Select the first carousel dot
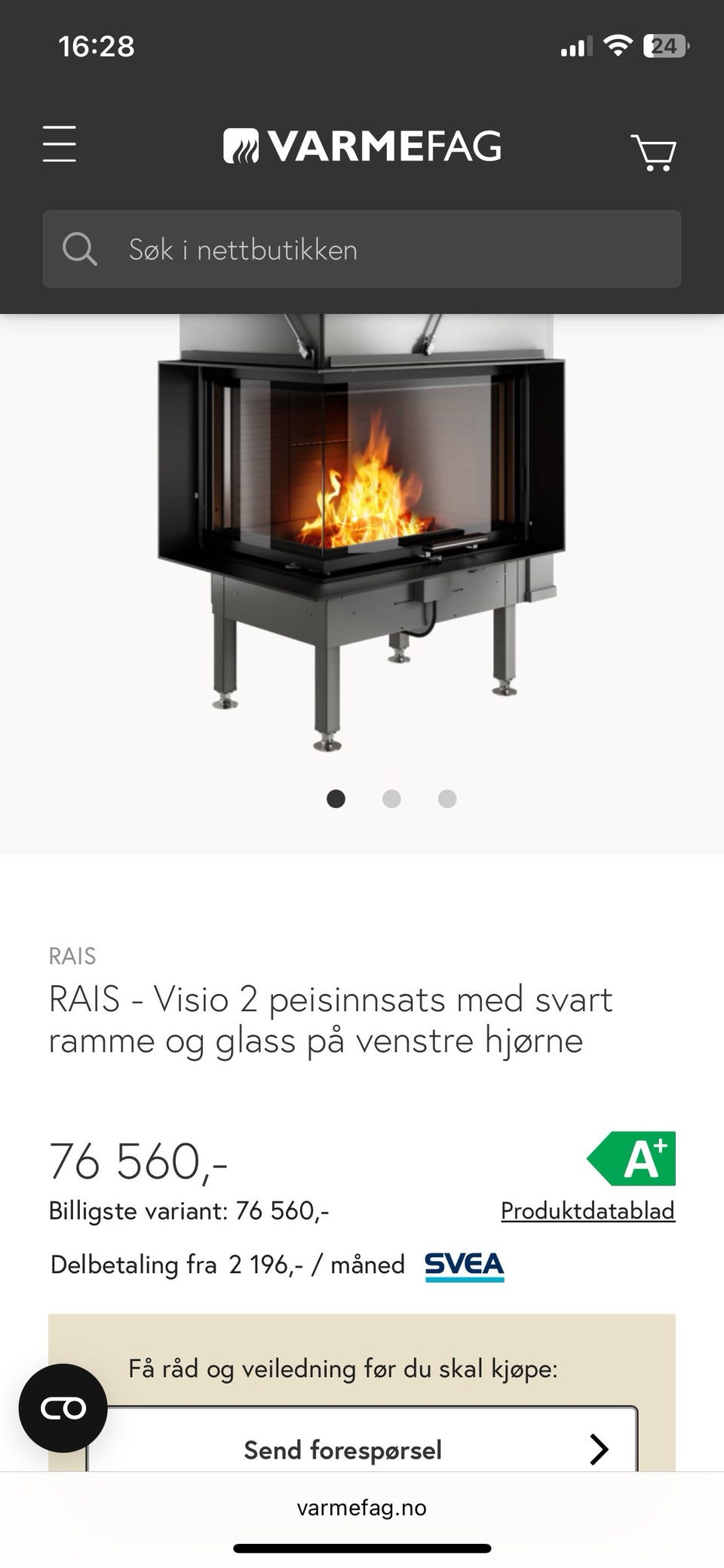724x1568 pixels. click(336, 798)
